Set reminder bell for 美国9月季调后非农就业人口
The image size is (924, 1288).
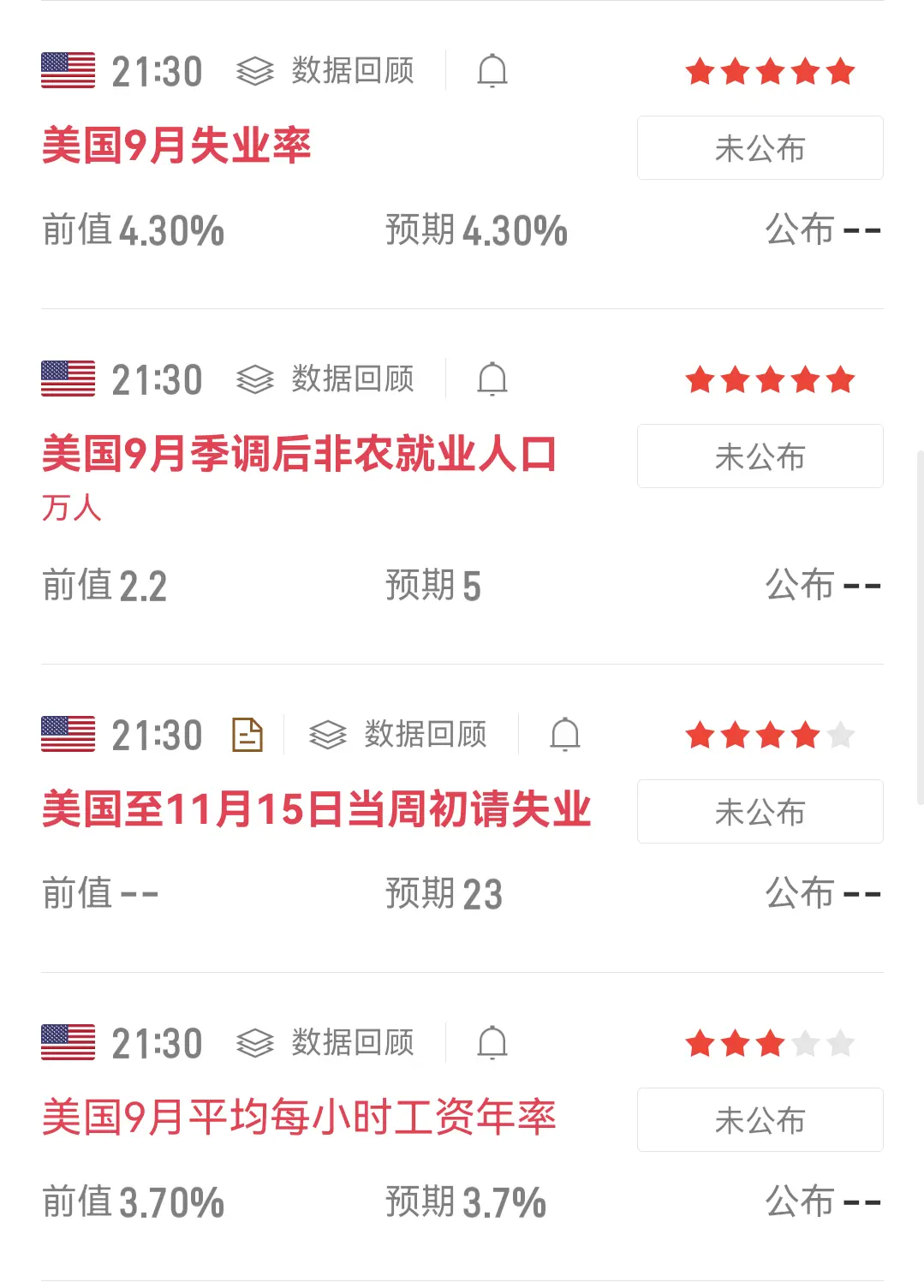click(x=492, y=379)
